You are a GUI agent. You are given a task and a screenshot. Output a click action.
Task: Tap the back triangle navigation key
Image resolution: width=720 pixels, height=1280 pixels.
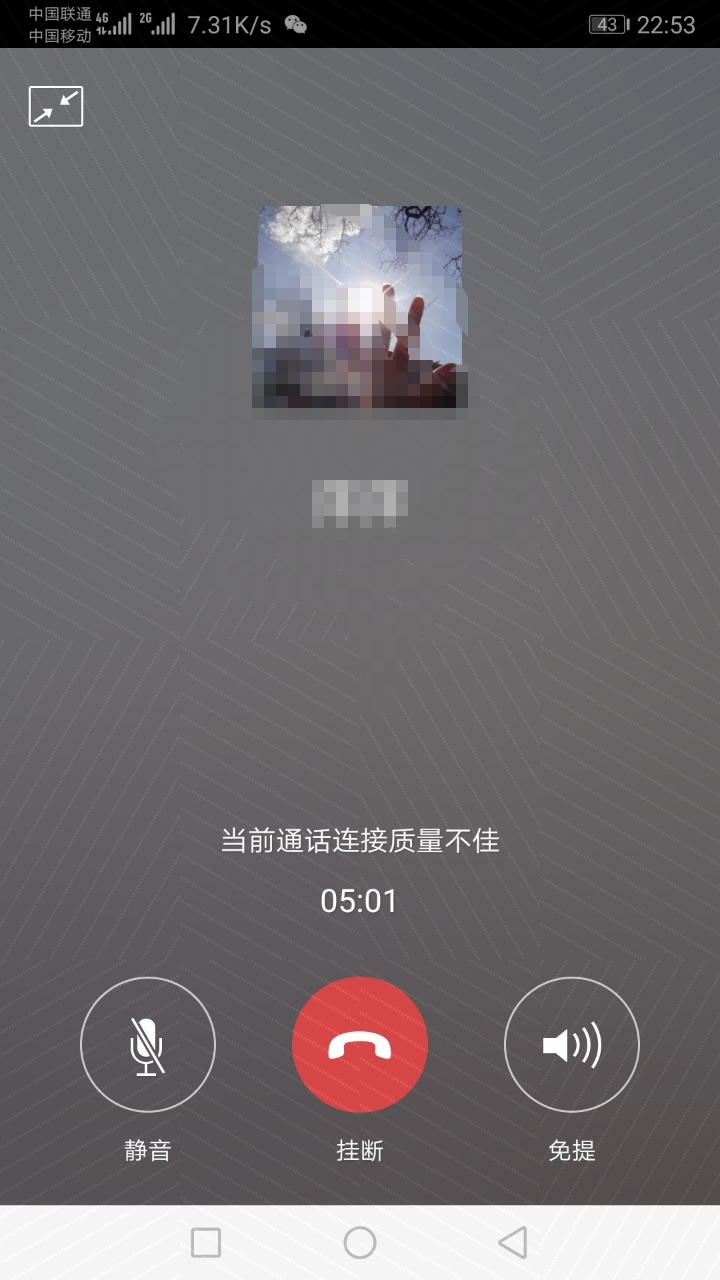(512, 1243)
